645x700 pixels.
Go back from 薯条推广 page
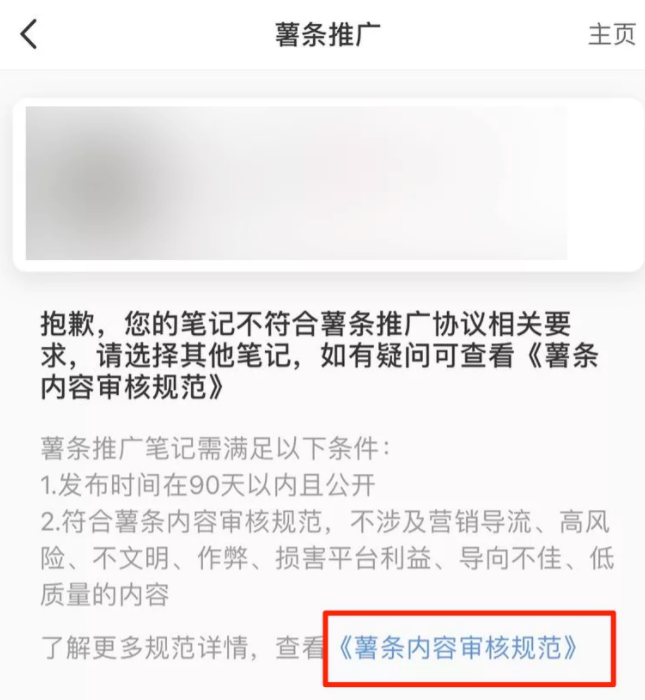[29, 34]
